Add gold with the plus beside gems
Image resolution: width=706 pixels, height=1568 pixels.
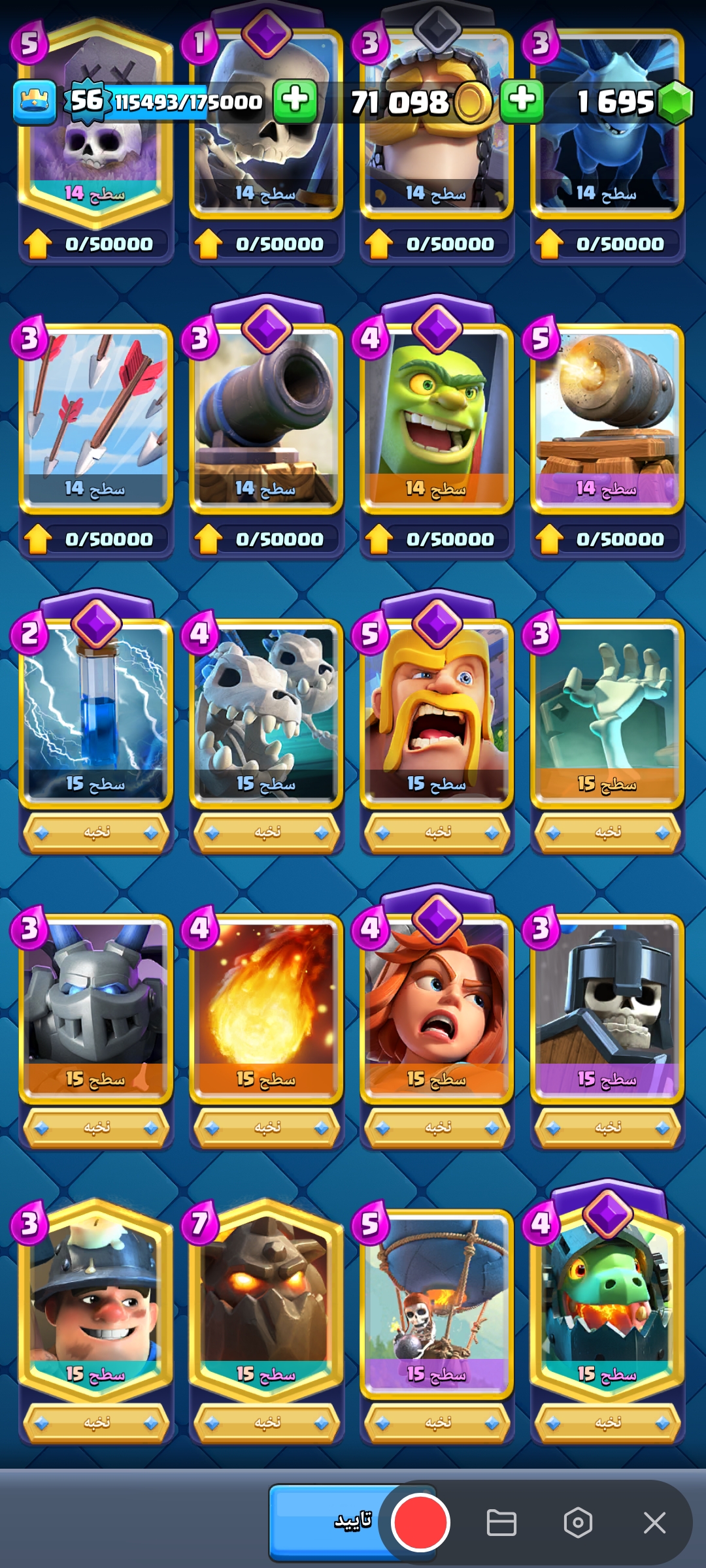coord(522,101)
